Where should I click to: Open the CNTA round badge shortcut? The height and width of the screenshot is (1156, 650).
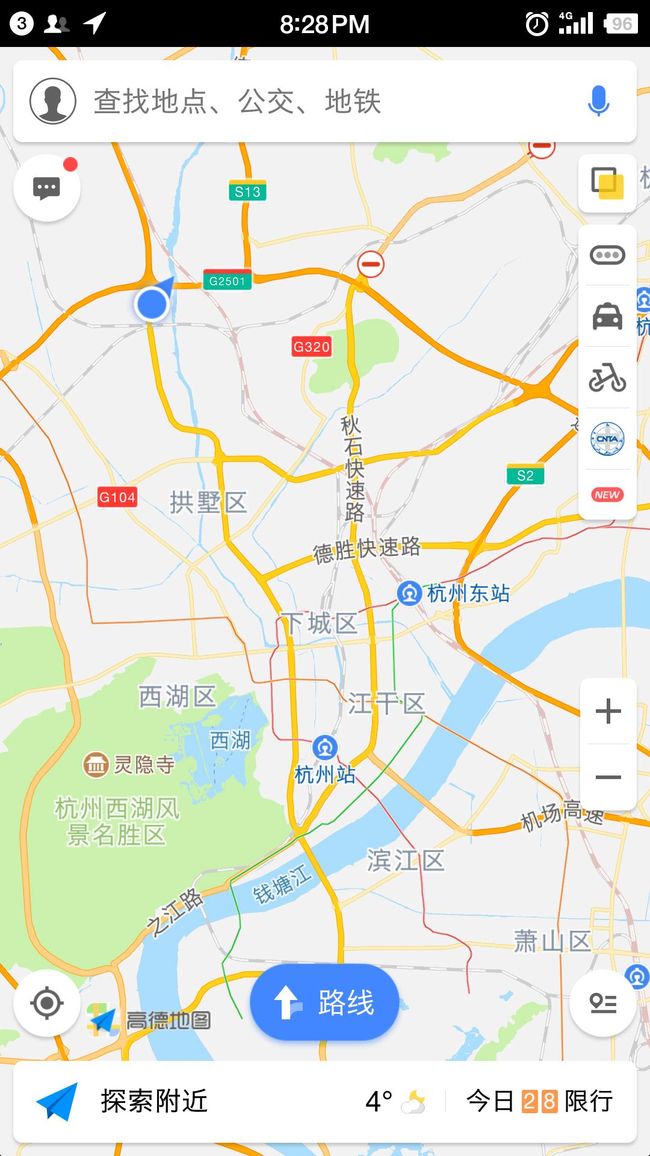608,439
